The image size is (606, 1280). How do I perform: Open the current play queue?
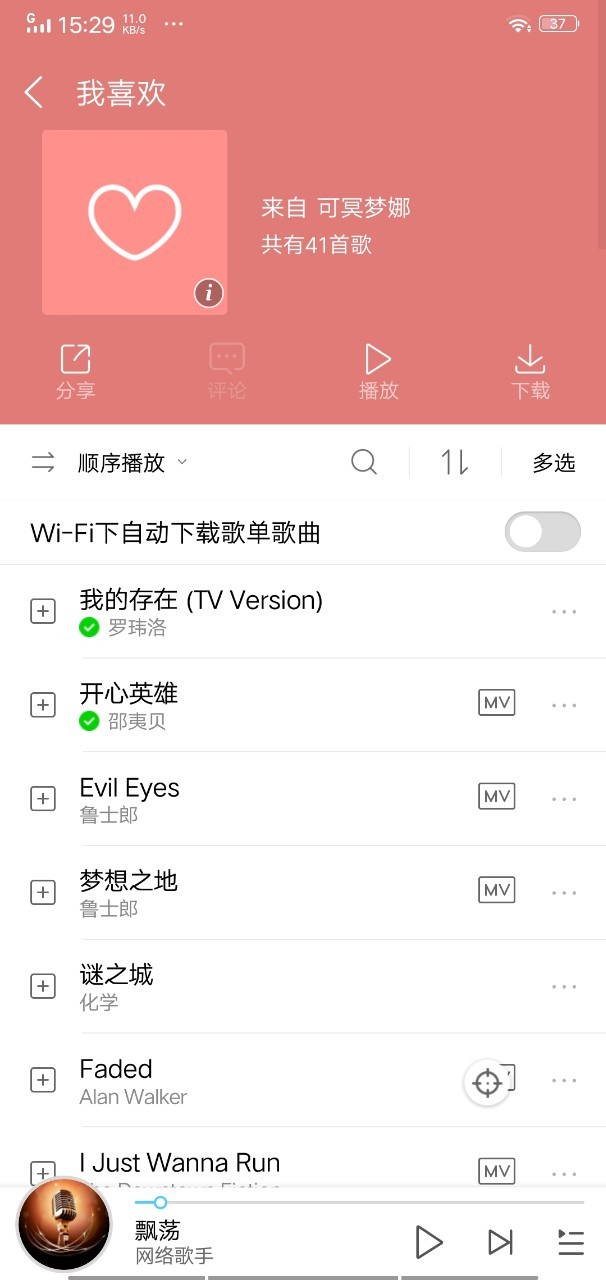tap(570, 1242)
